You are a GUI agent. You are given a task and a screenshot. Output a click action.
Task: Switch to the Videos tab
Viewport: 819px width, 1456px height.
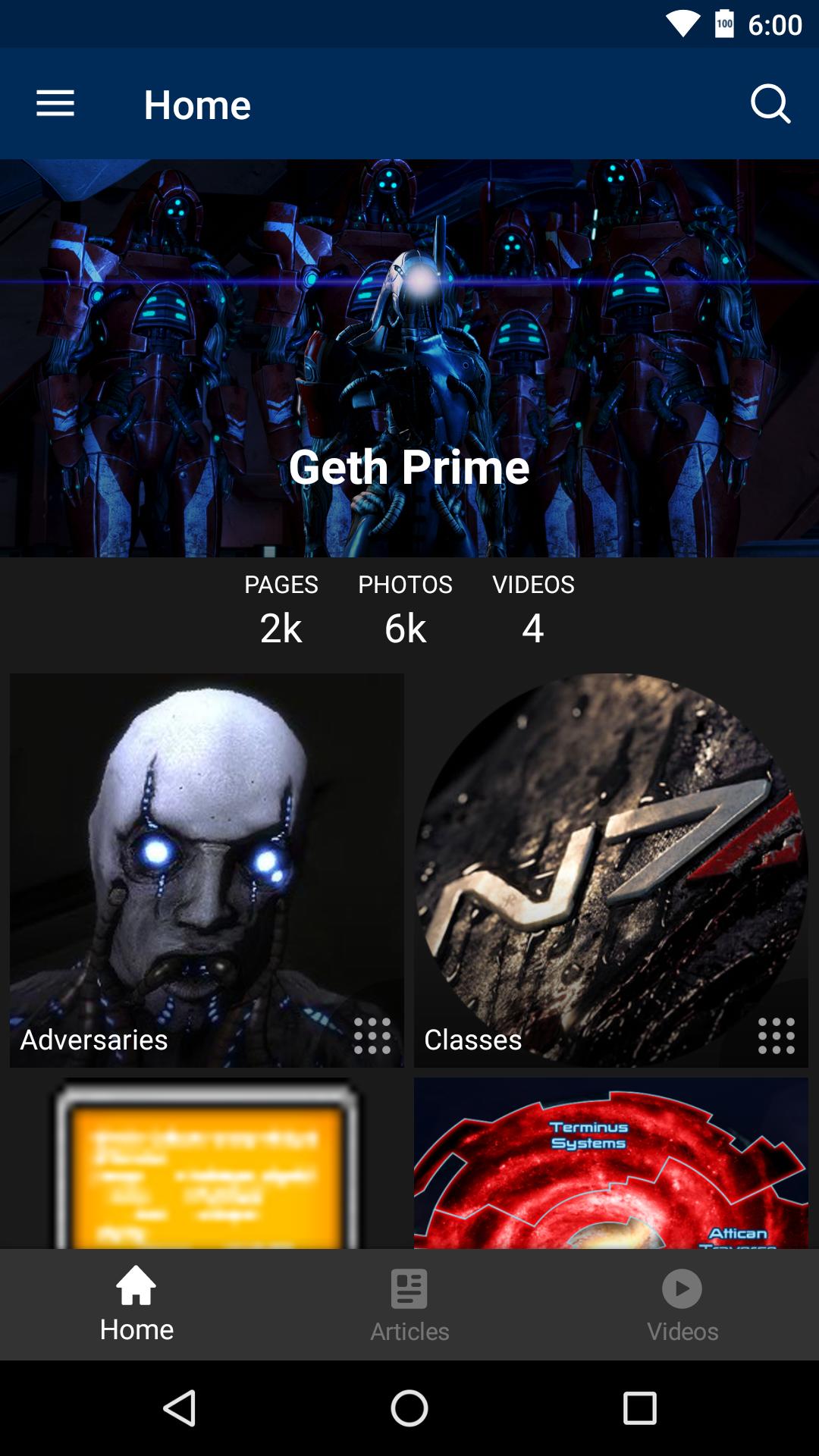pos(682,1304)
